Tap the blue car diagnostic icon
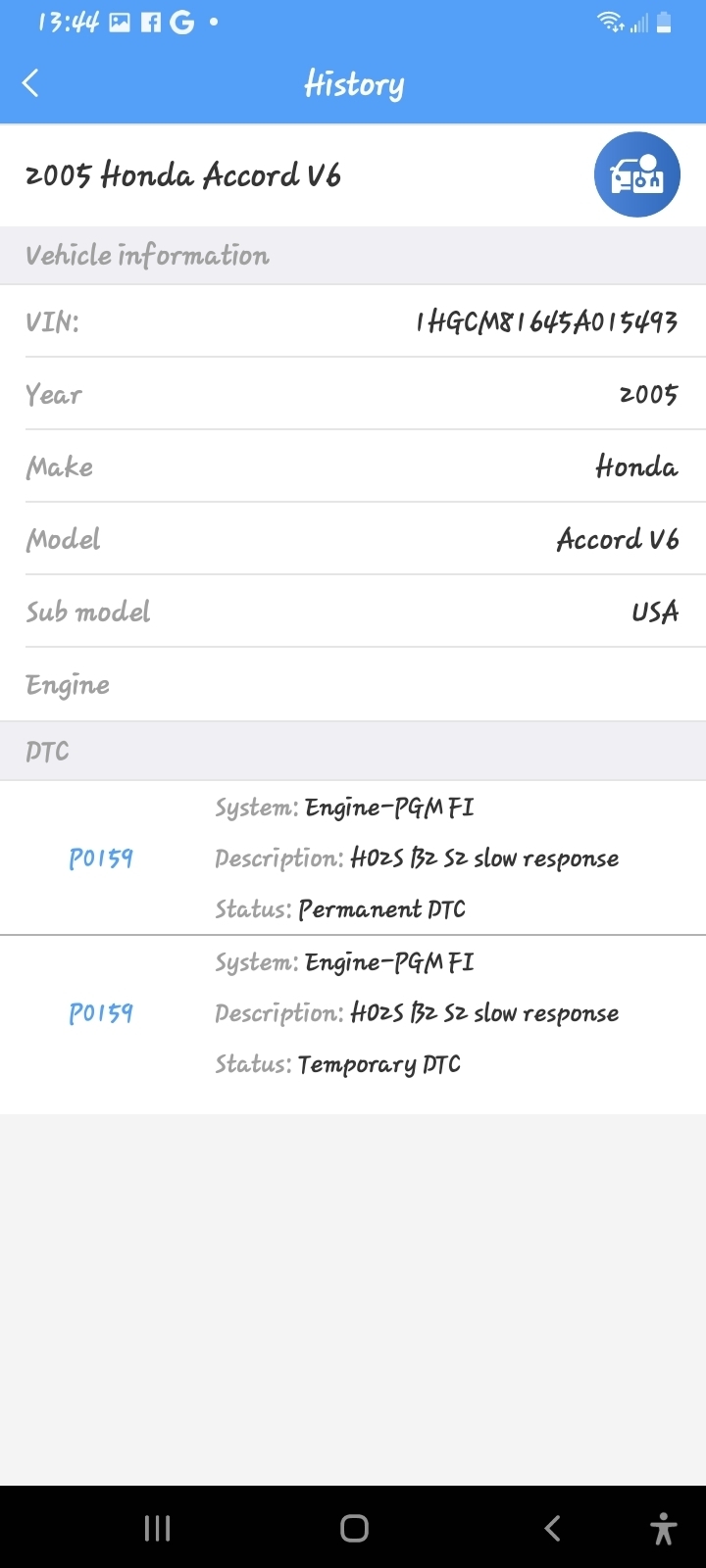The width and height of the screenshot is (706, 1568). [x=636, y=174]
